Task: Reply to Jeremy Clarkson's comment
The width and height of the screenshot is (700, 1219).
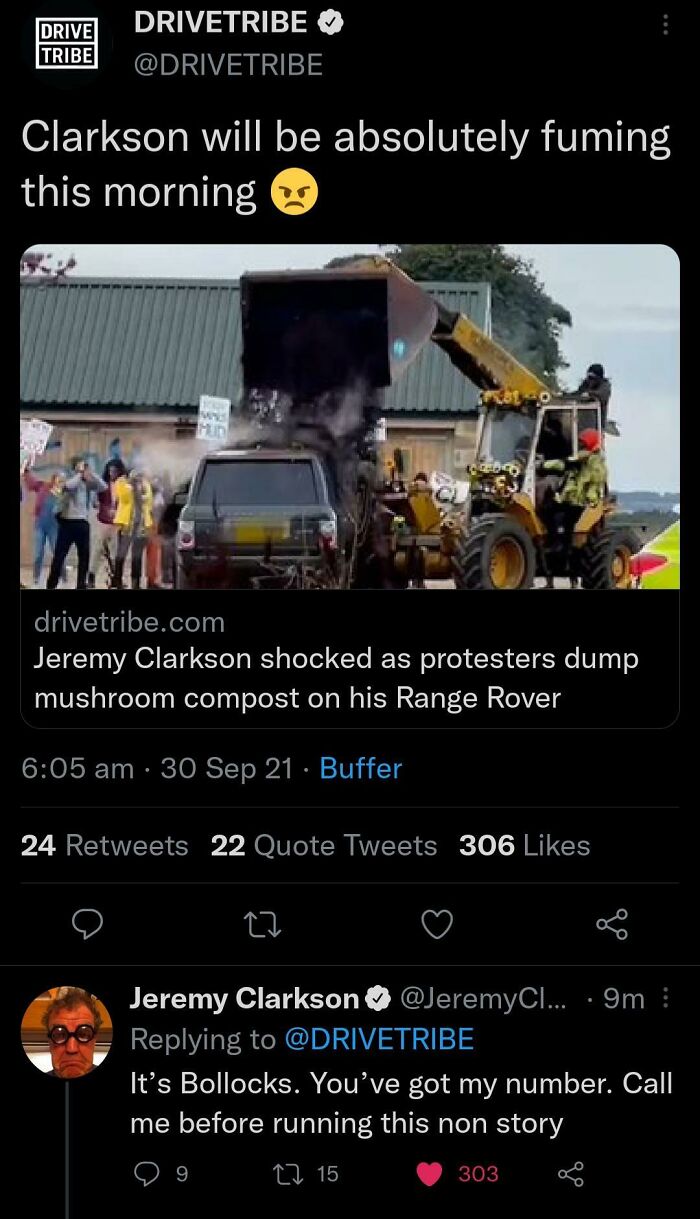Action: click(147, 1174)
